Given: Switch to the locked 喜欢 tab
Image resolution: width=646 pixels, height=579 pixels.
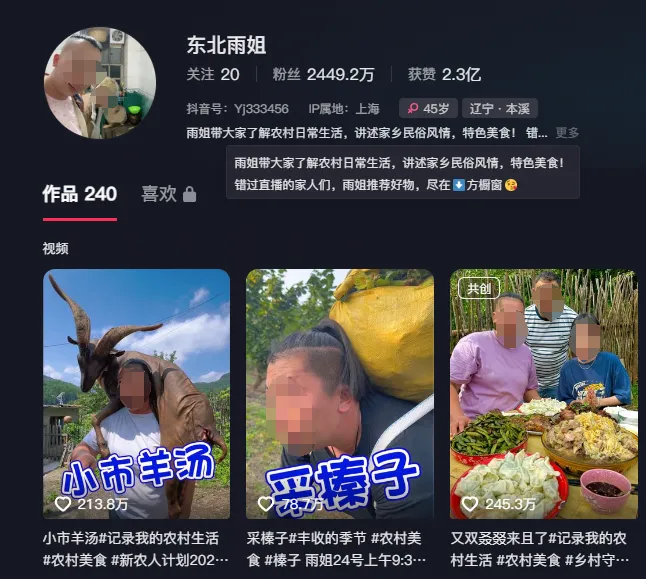Looking at the screenshot, I should tap(168, 194).
